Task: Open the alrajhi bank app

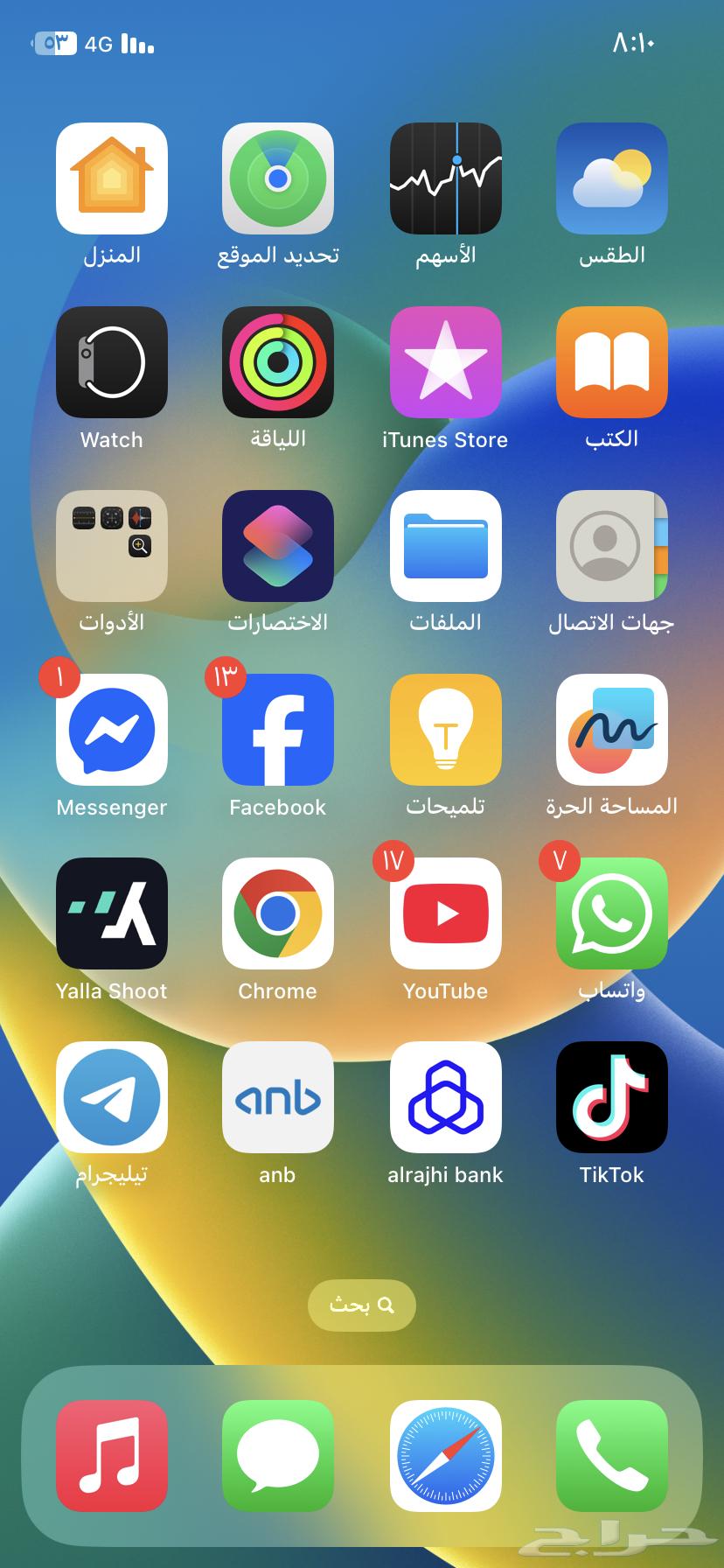Action: [x=445, y=1097]
